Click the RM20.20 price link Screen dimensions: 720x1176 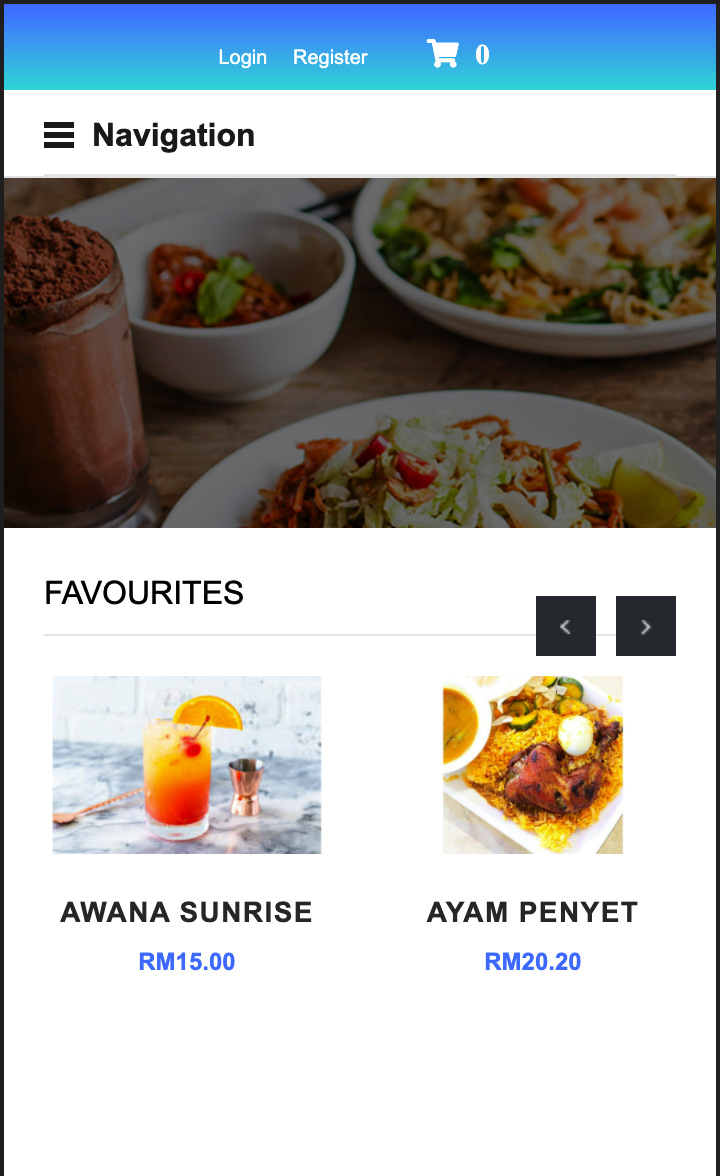(x=532, y=961)
